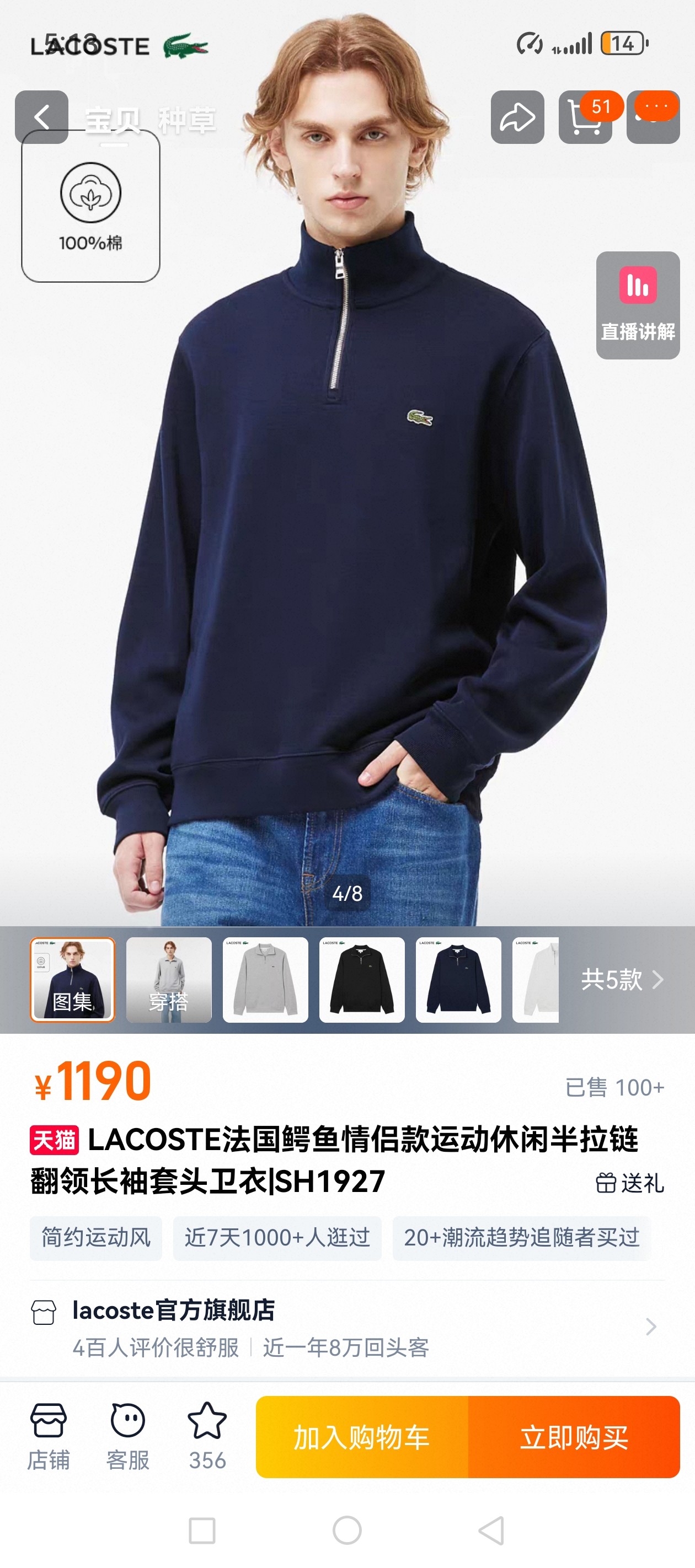Select the navy flat-lay sweatshirt thumbnail
This screenshot has width=695, height=1568.
coord(458,979)
